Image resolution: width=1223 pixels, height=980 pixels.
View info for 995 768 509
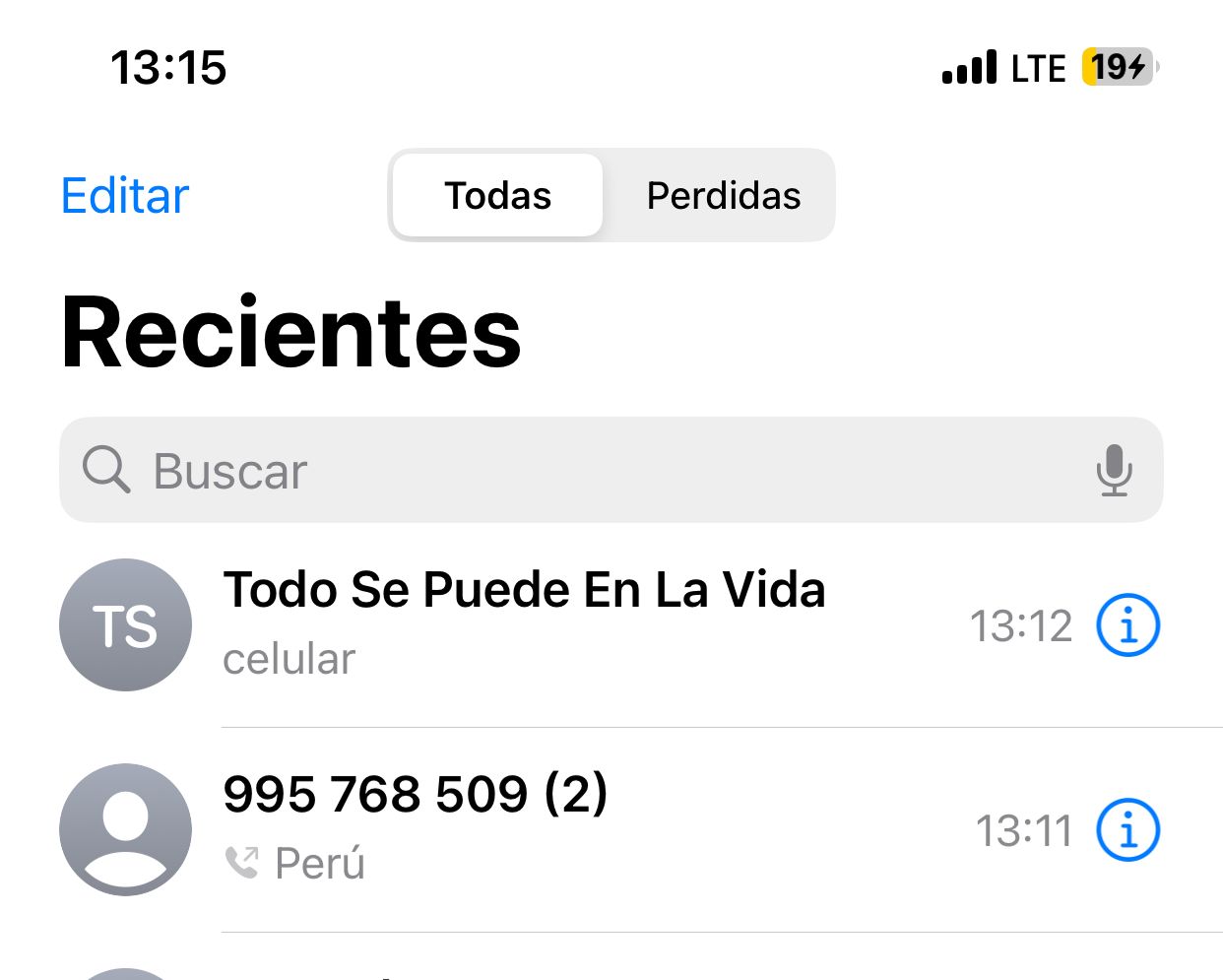point(1128,830)
